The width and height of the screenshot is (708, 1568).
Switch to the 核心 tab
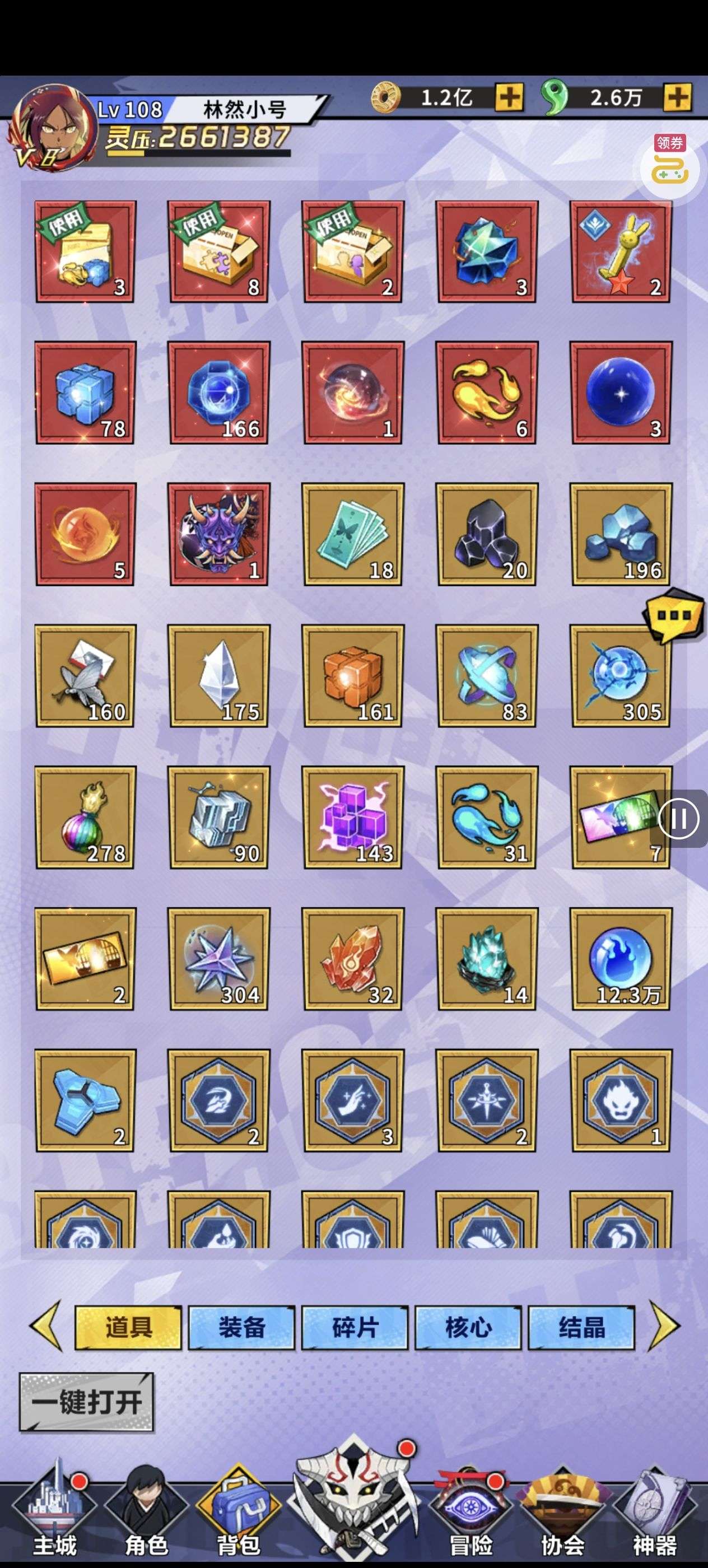coord(468,1328)
